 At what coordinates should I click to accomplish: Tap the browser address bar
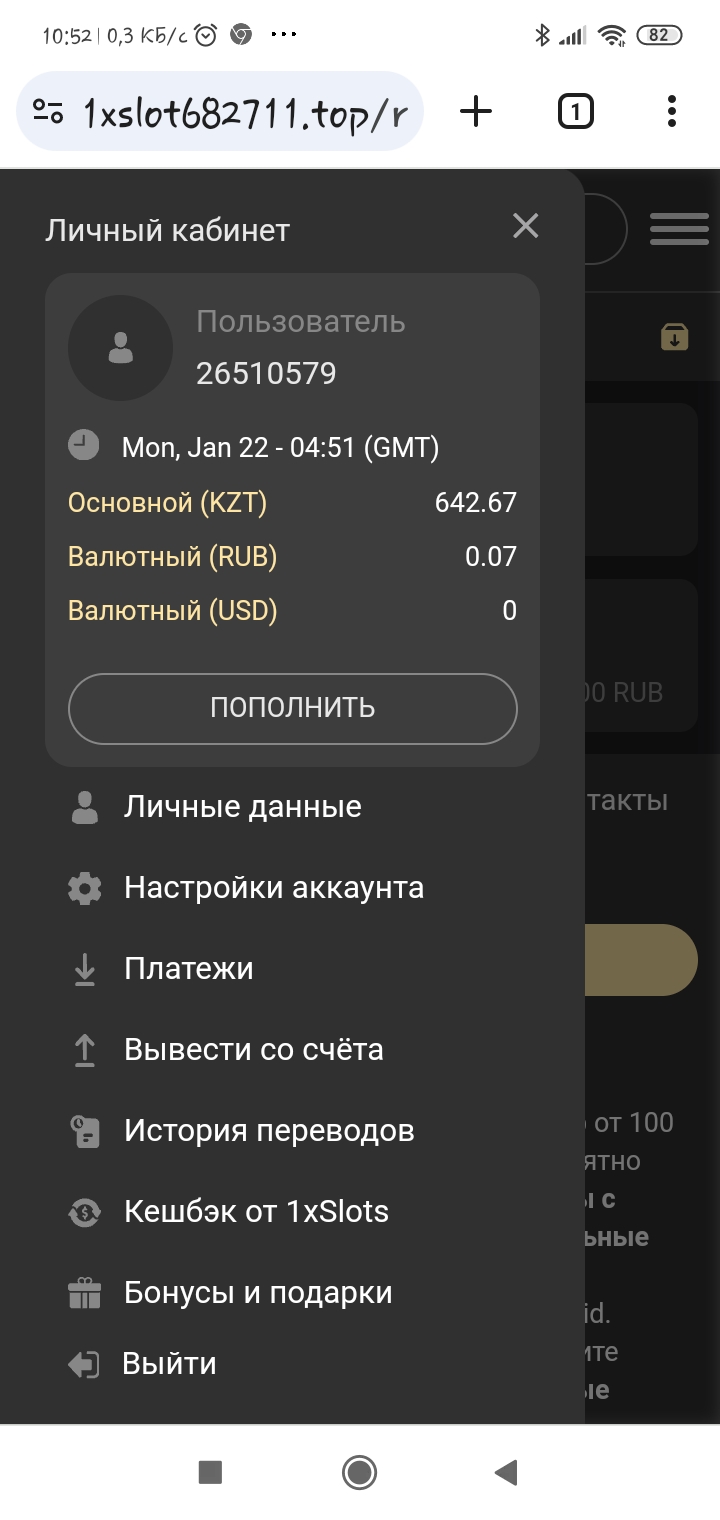[x=220, y=111]
